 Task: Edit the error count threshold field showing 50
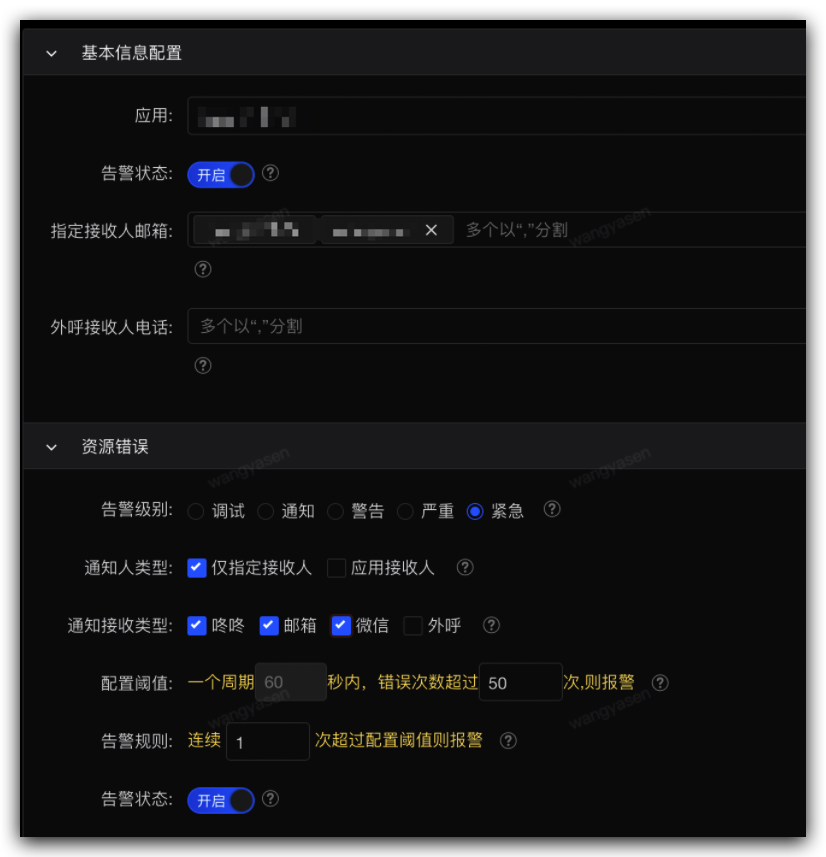click(x=520, y=683)
